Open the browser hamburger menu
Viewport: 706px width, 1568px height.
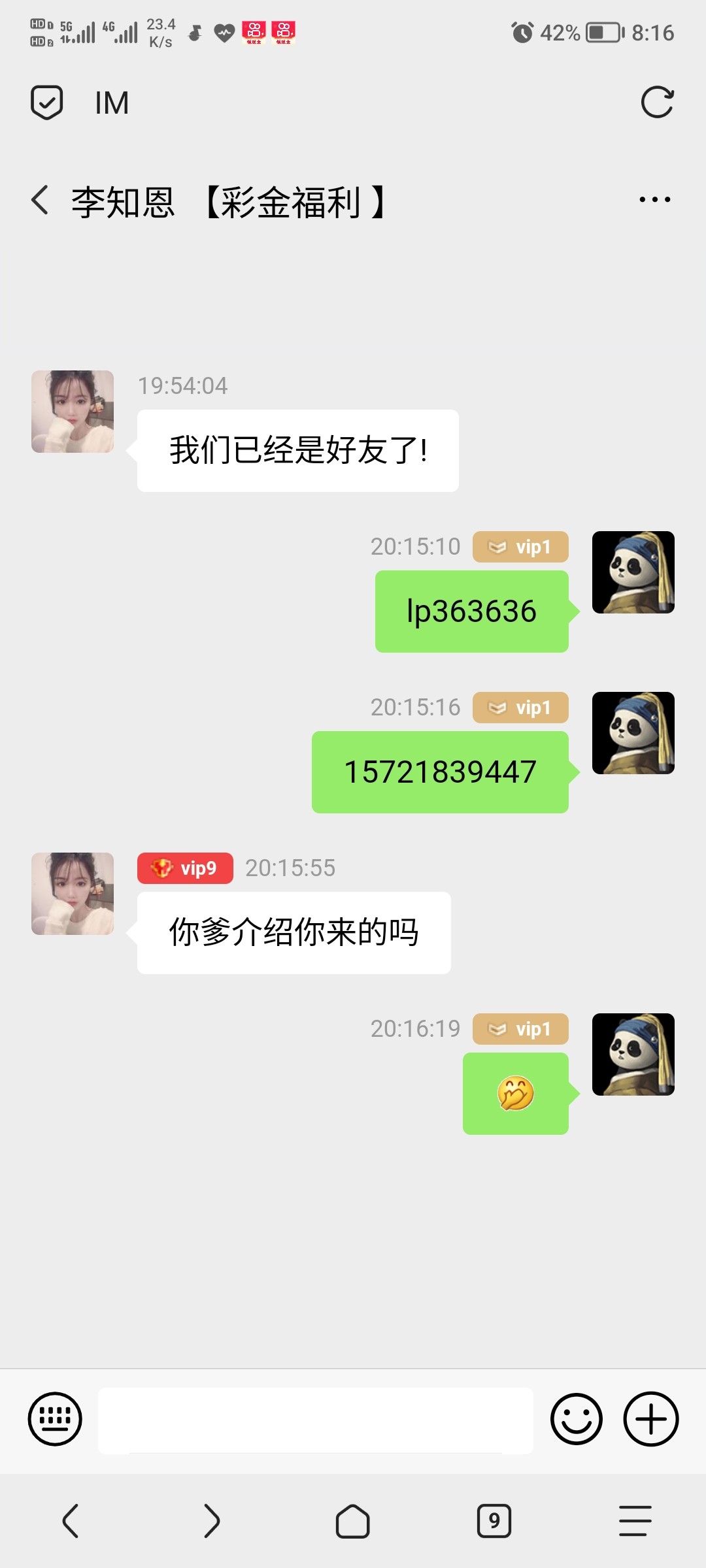click(635, 1521)
